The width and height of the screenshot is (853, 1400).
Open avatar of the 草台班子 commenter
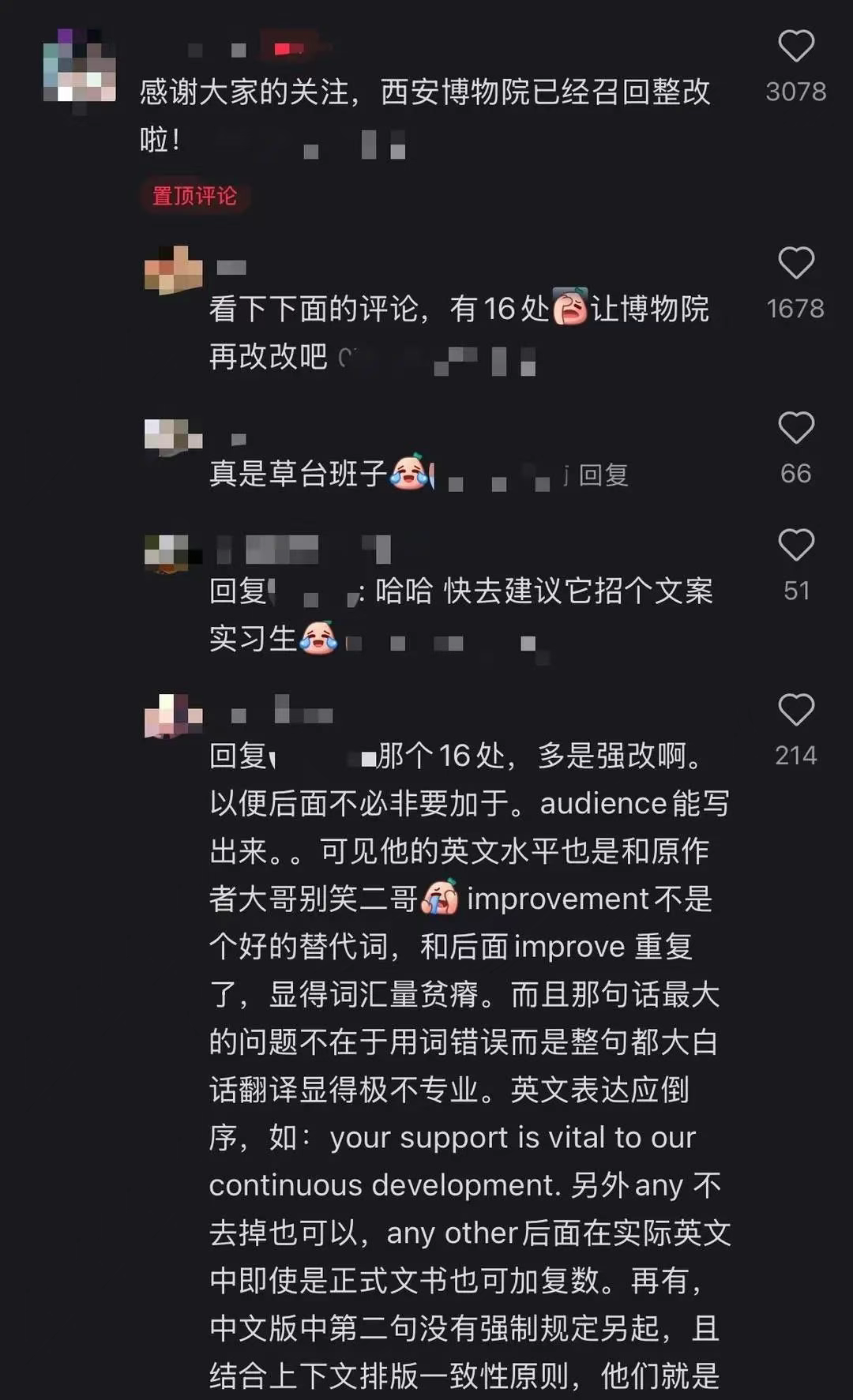172,438
